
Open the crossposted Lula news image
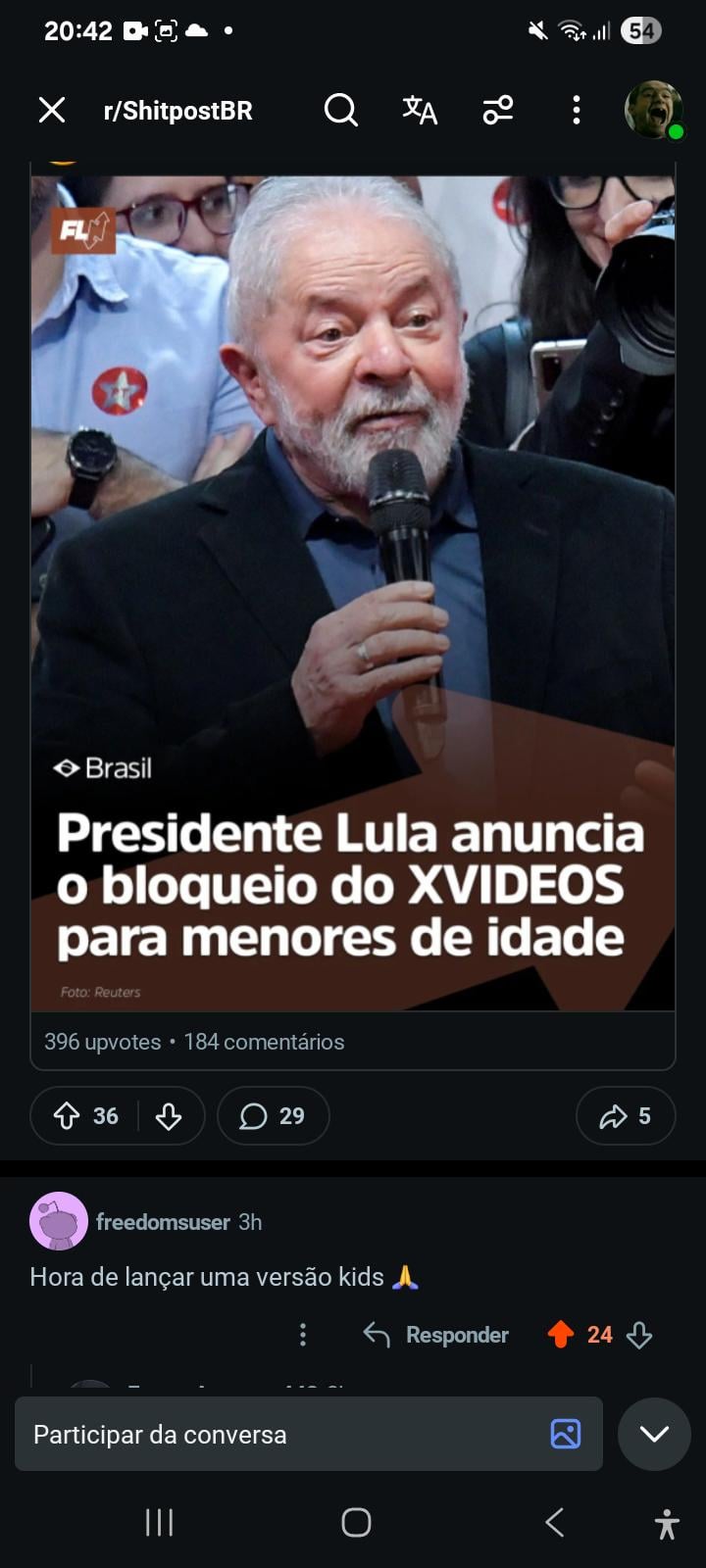point(353,588)
